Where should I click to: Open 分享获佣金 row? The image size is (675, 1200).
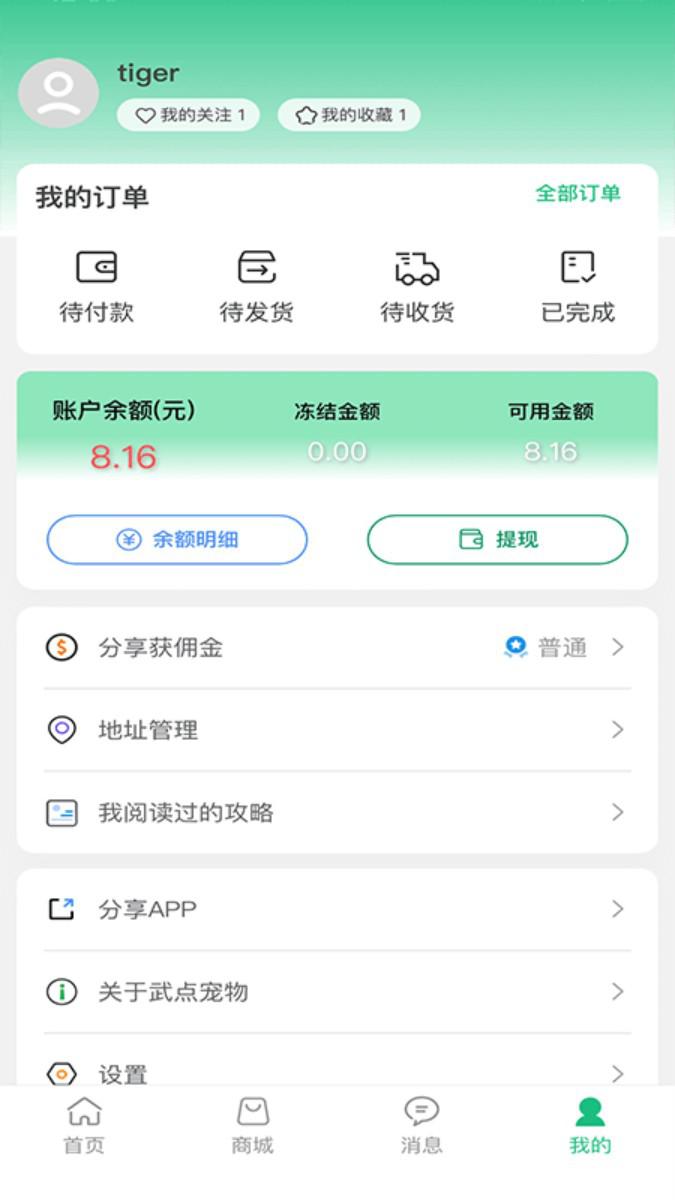[x=337, y=648]
